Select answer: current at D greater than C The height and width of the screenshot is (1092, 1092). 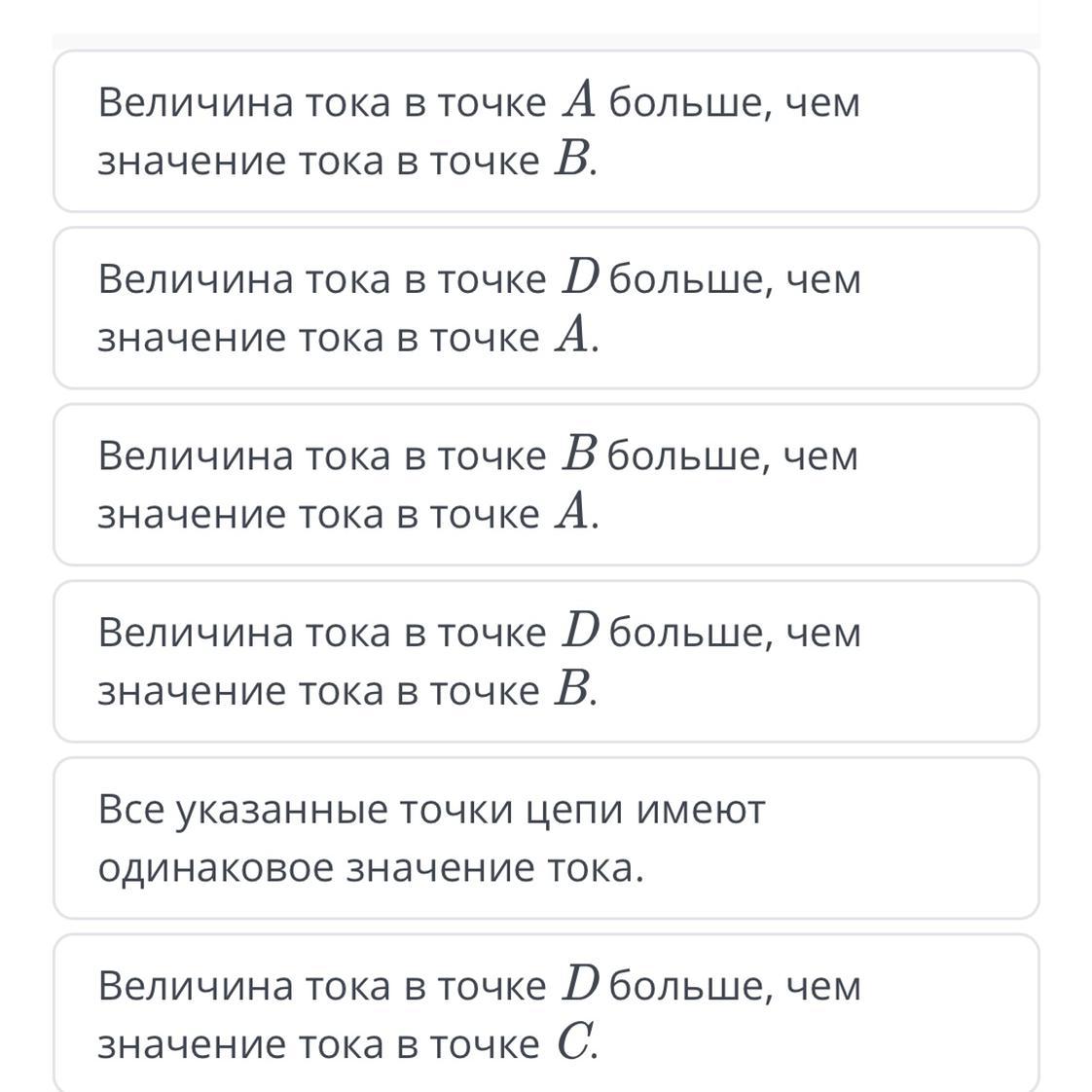(x=545, y=1014)
